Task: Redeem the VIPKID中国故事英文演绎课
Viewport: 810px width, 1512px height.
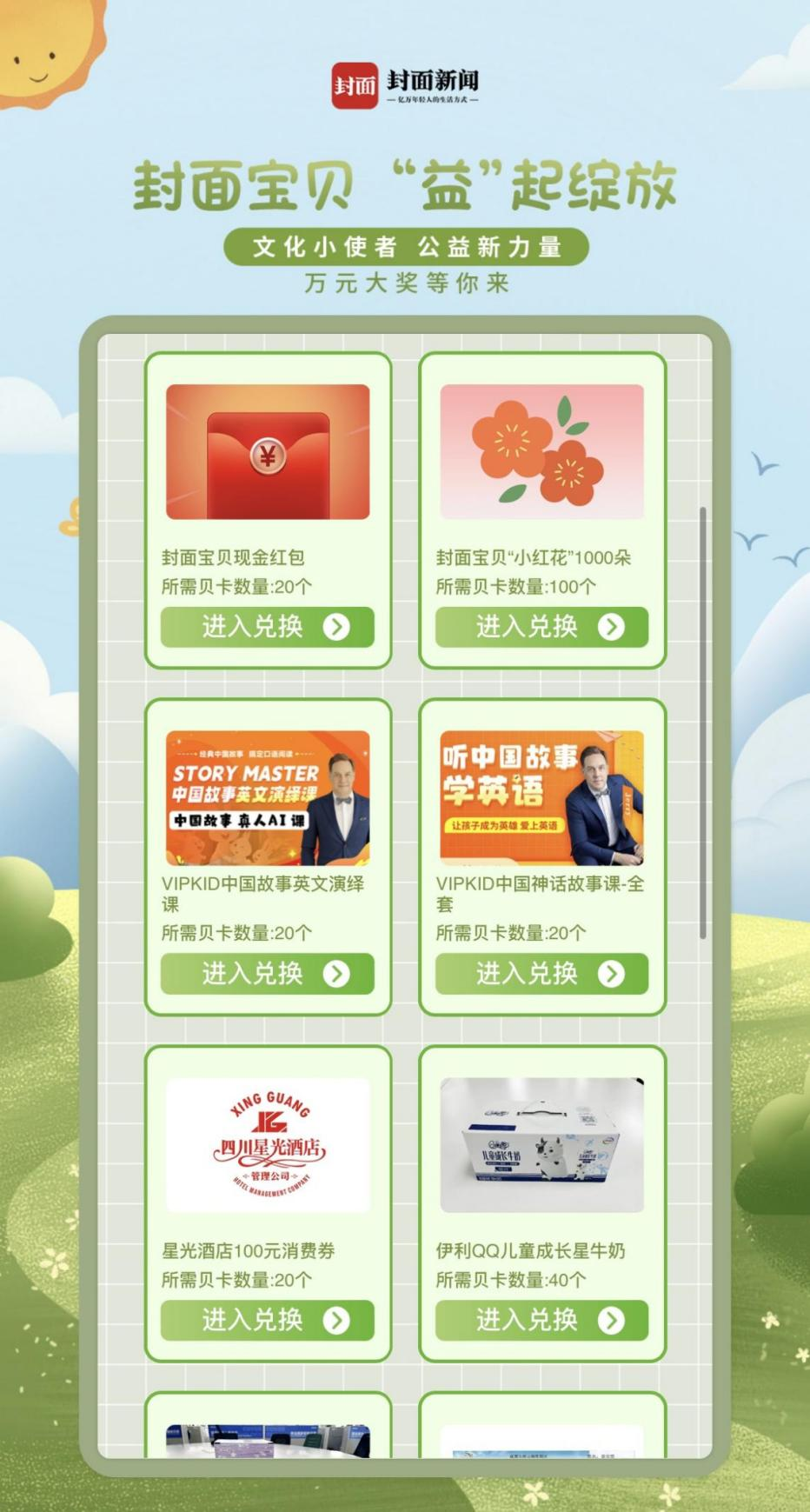Action: 267,973
